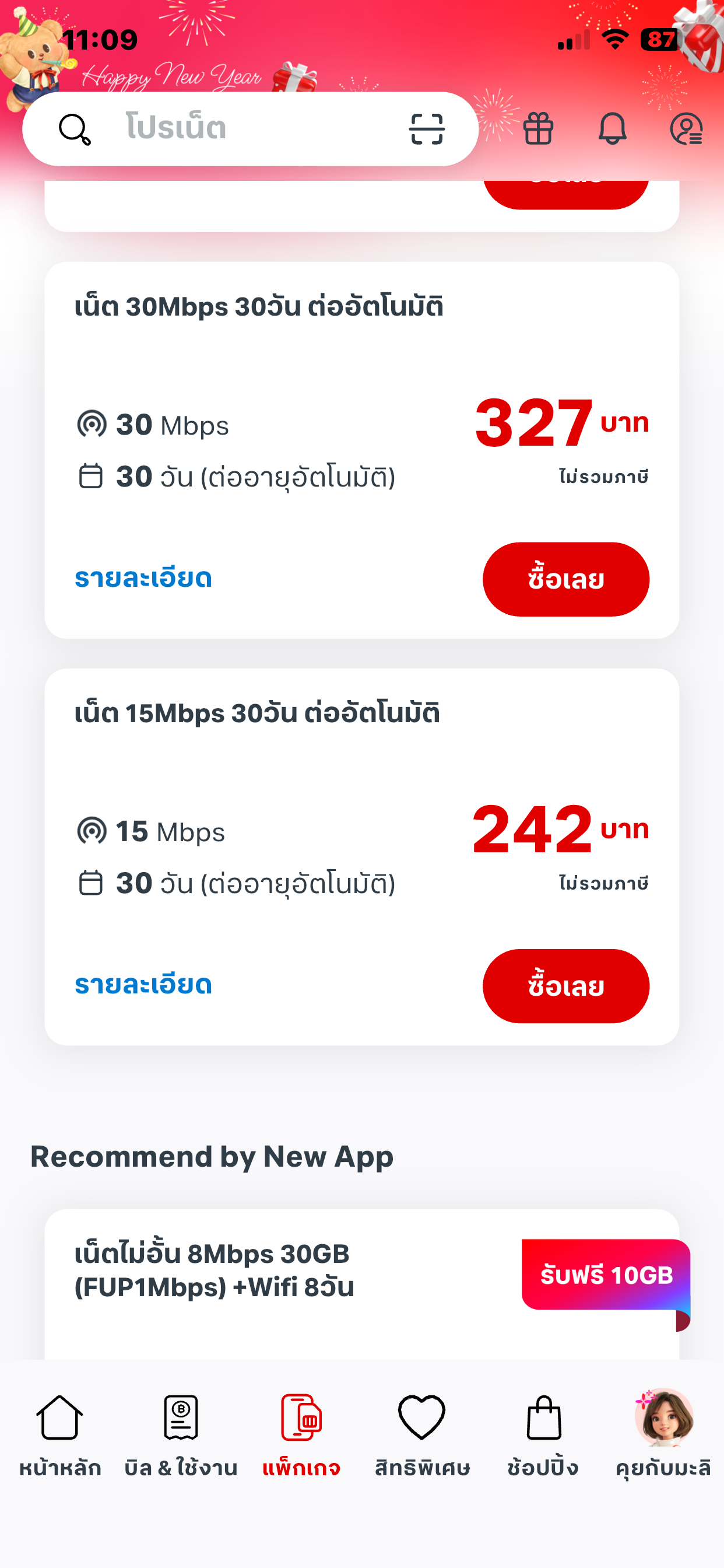Open the notifications bell

click(x=612, y=128)
